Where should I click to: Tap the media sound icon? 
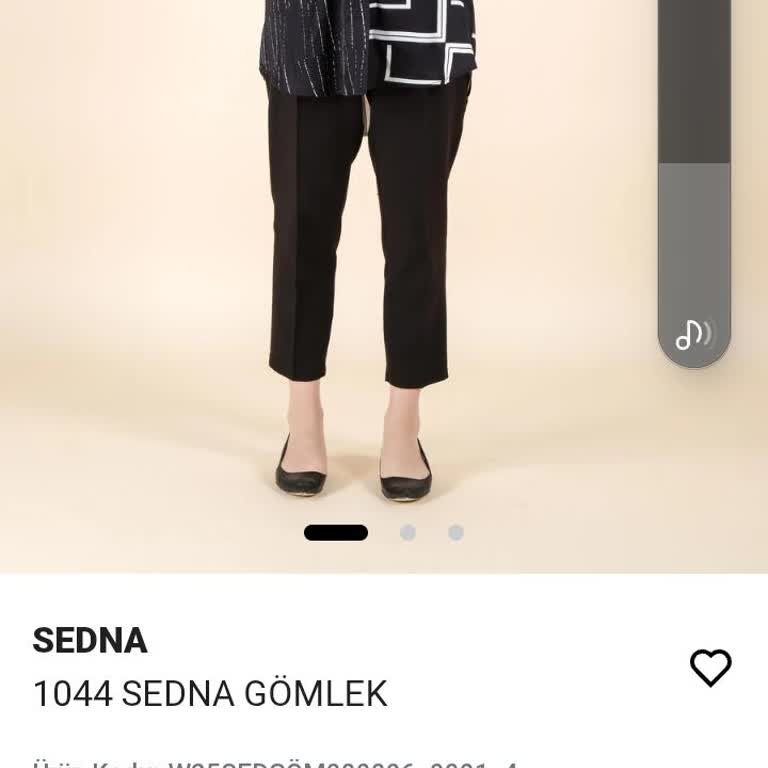(694, 334)
